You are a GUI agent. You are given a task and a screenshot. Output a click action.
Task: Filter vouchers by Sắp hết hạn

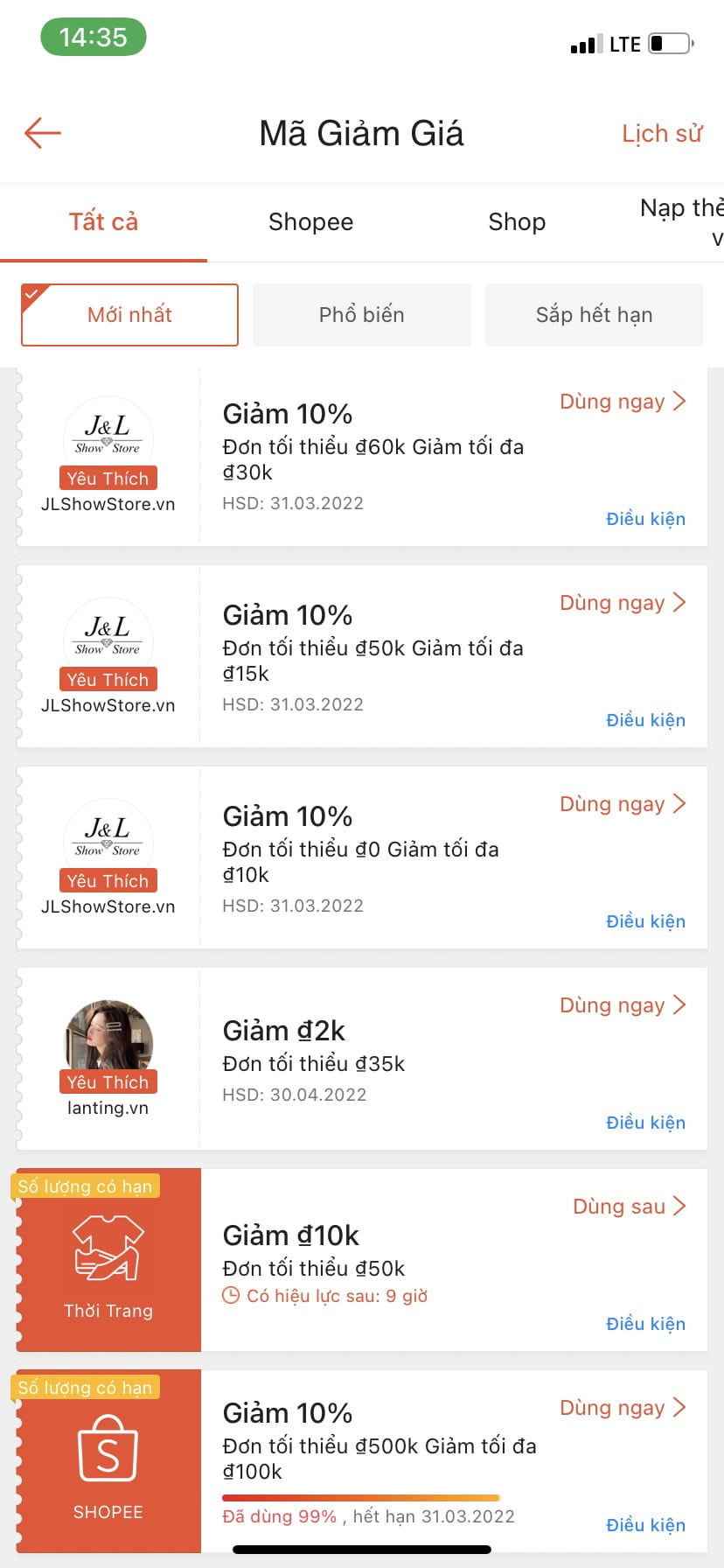pos(594,315)
